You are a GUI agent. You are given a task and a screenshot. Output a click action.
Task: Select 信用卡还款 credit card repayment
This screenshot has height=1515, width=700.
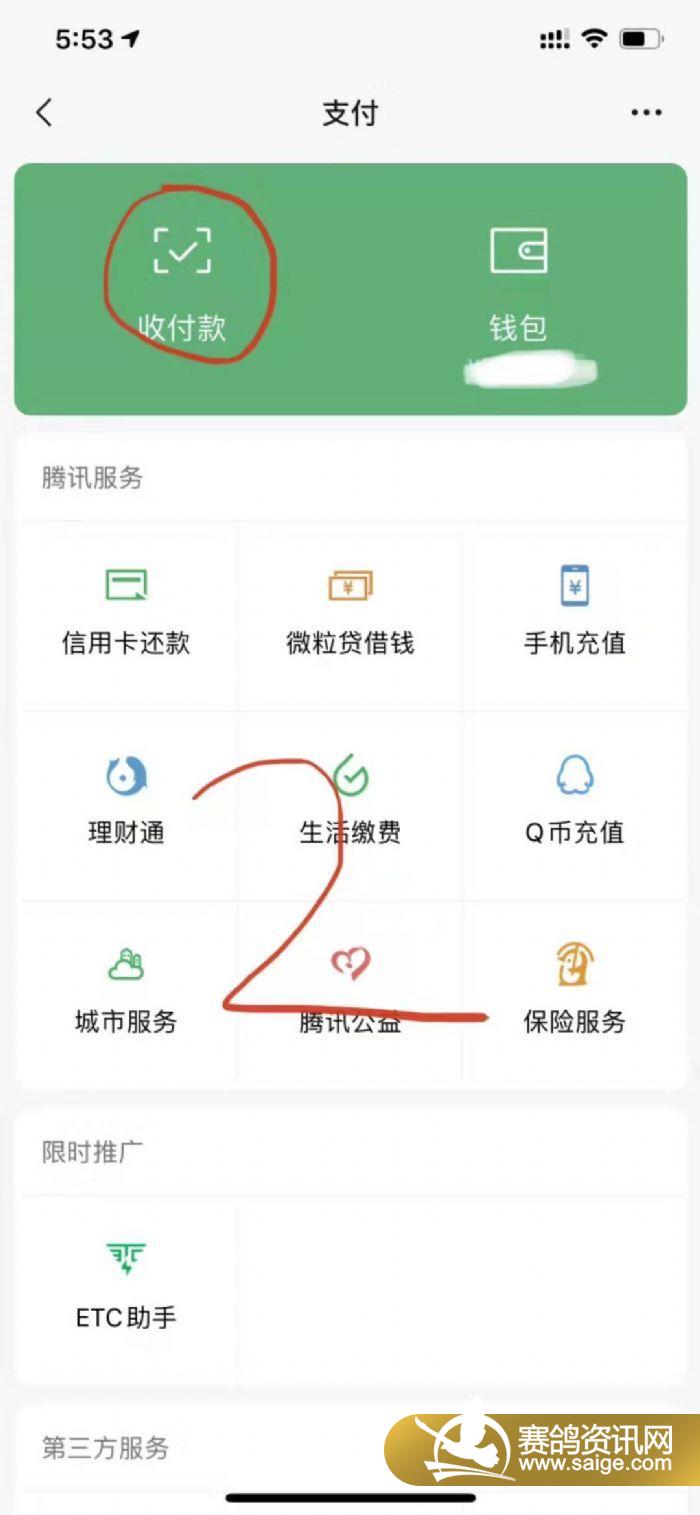click(126, 612)
